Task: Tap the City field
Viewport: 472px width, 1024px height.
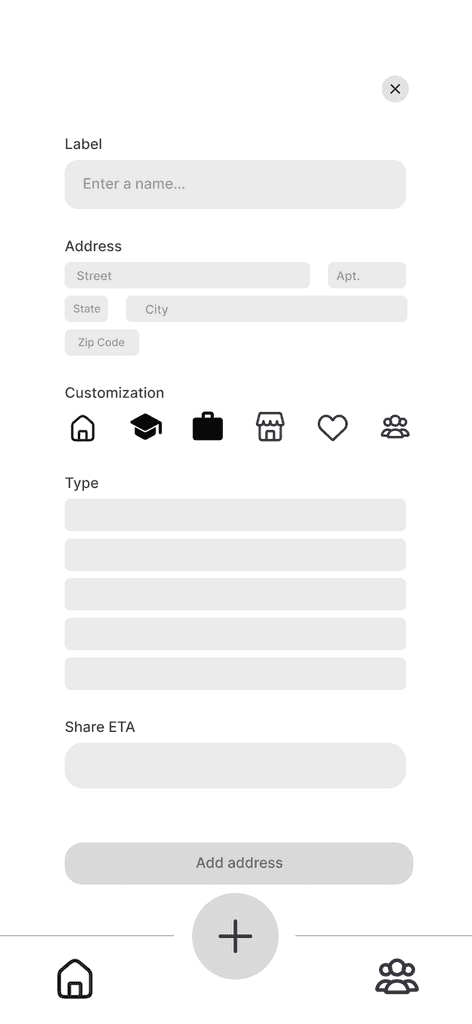Action: point(266,309)
